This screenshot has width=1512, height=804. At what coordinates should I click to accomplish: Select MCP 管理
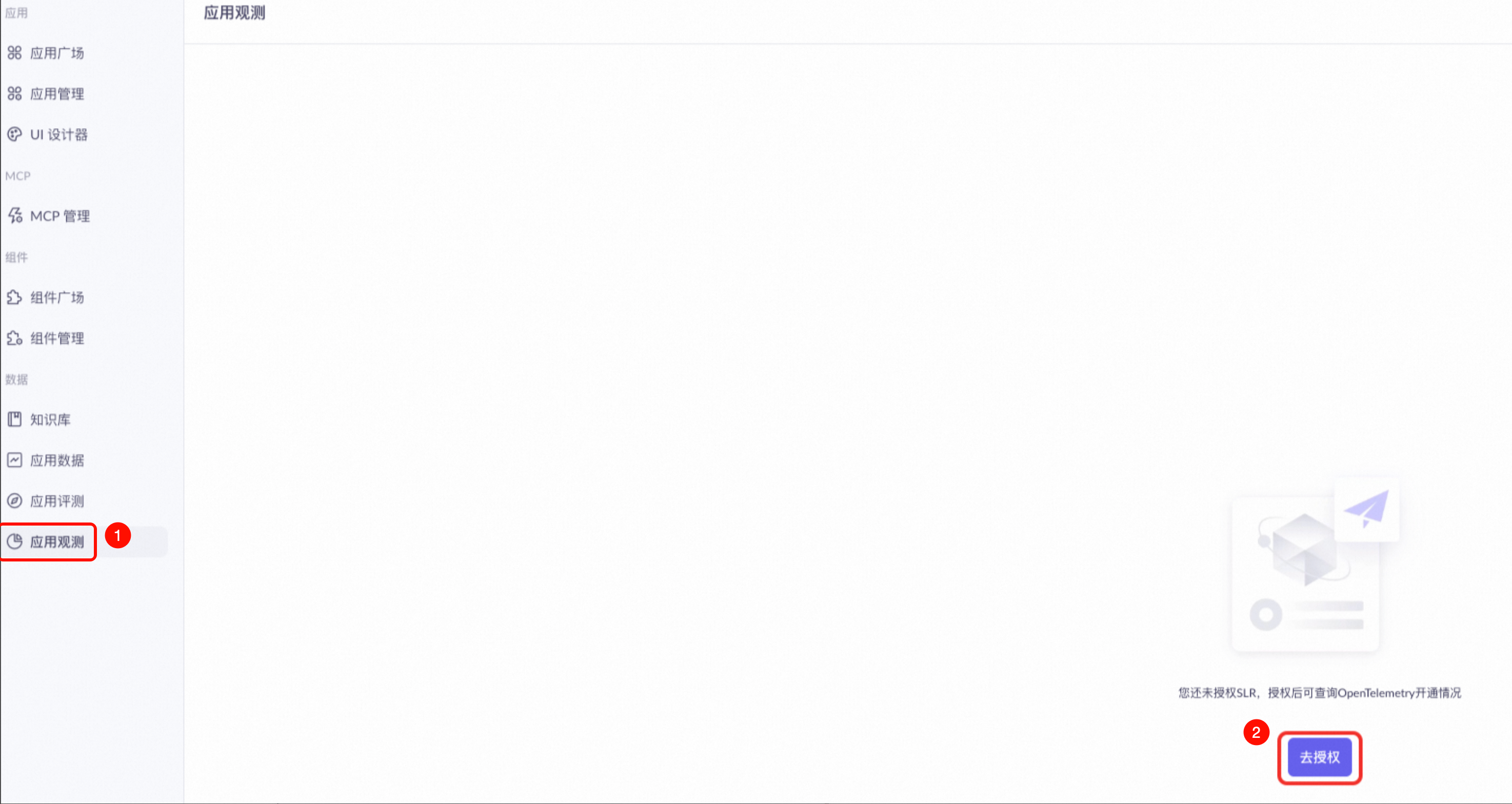(x=59, y=216)
